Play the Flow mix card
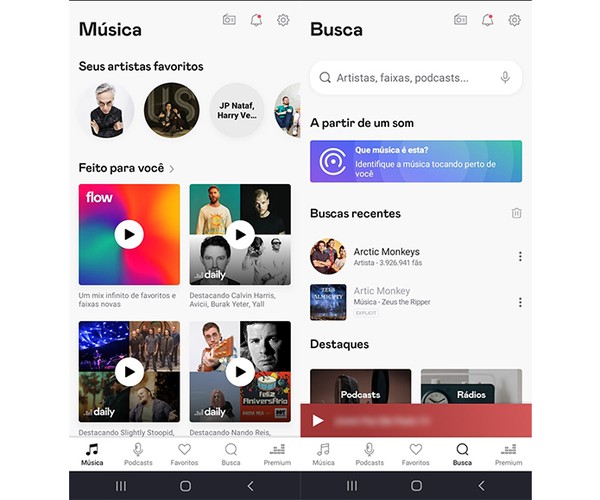The image size is (600, 500). 129,234
